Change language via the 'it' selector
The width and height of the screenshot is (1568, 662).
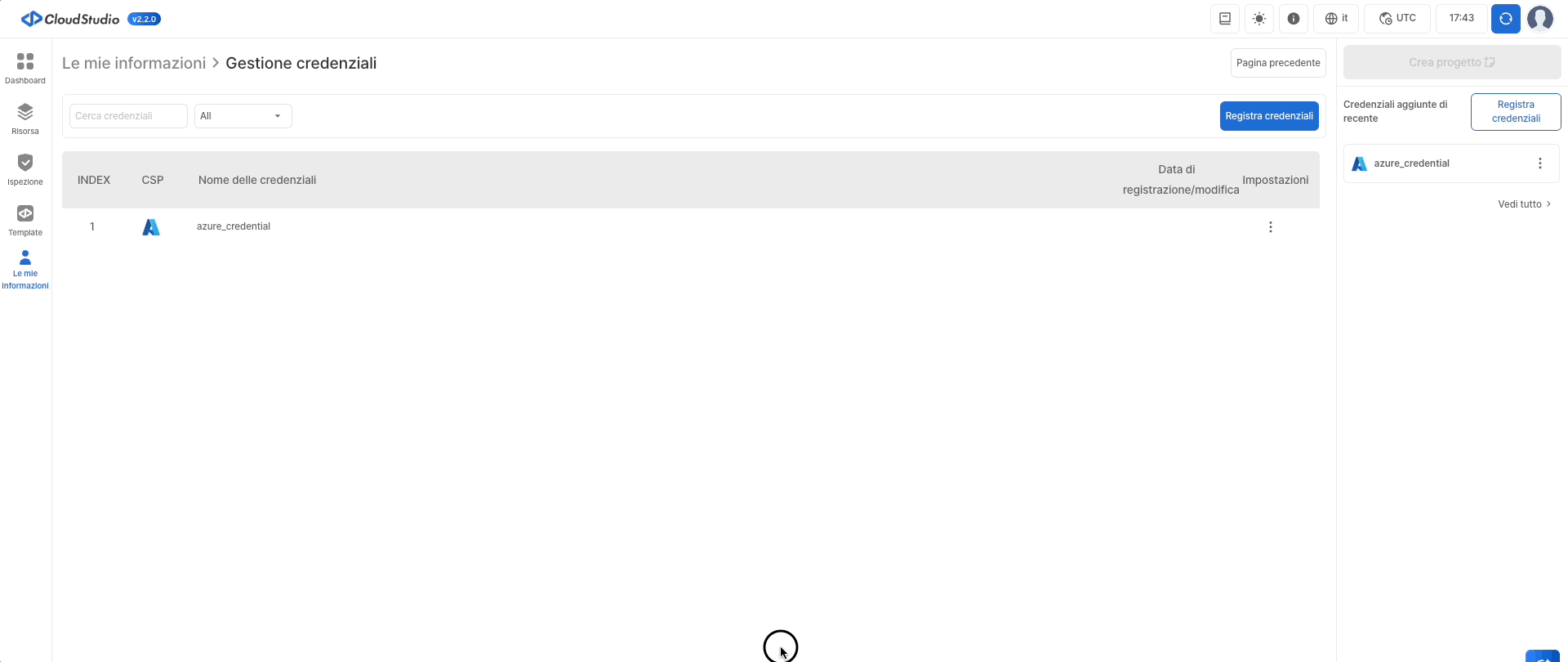(1336, 19)
